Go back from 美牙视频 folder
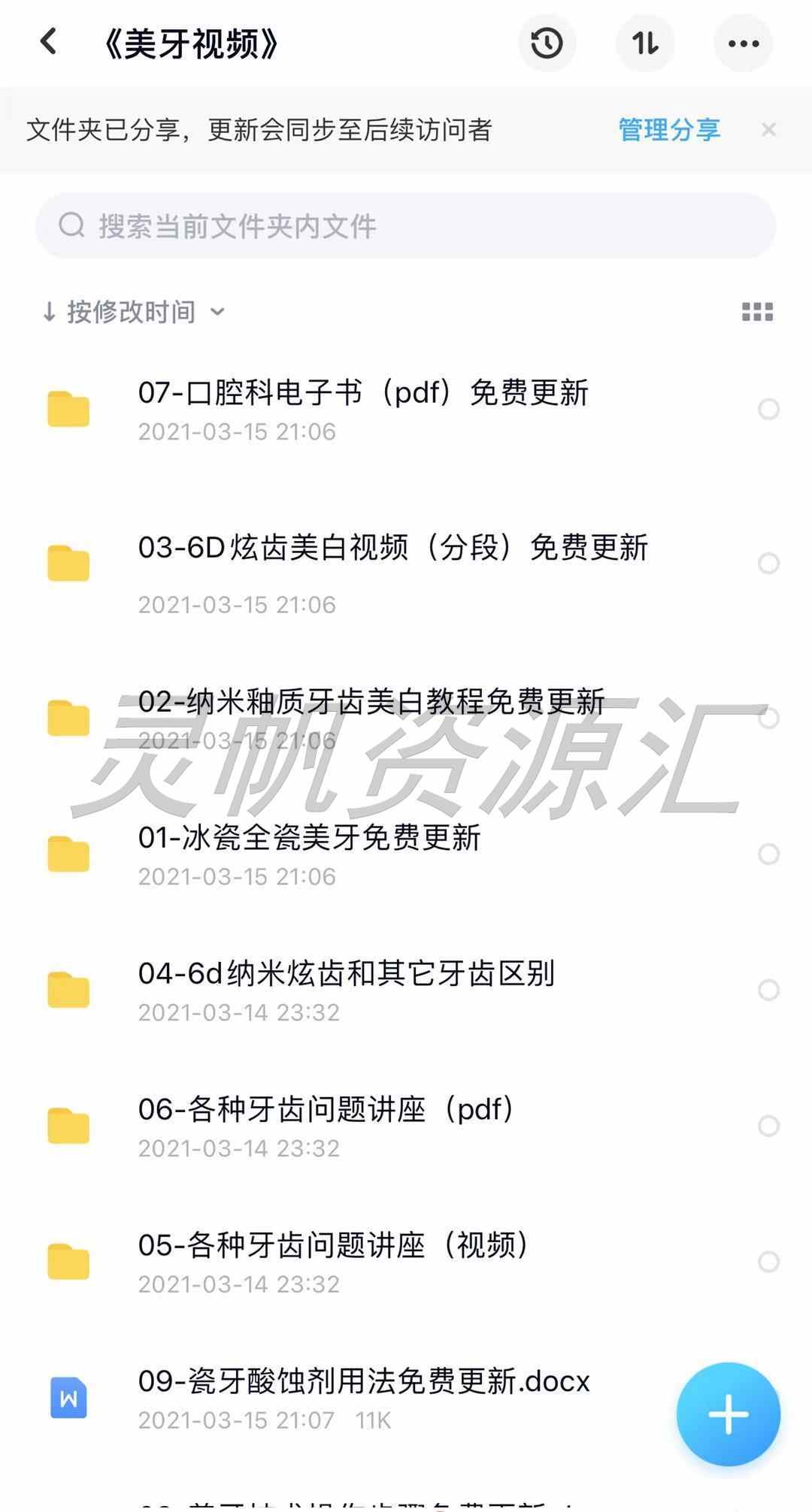This screenshot has height=1512, width=812. point(49,42)
